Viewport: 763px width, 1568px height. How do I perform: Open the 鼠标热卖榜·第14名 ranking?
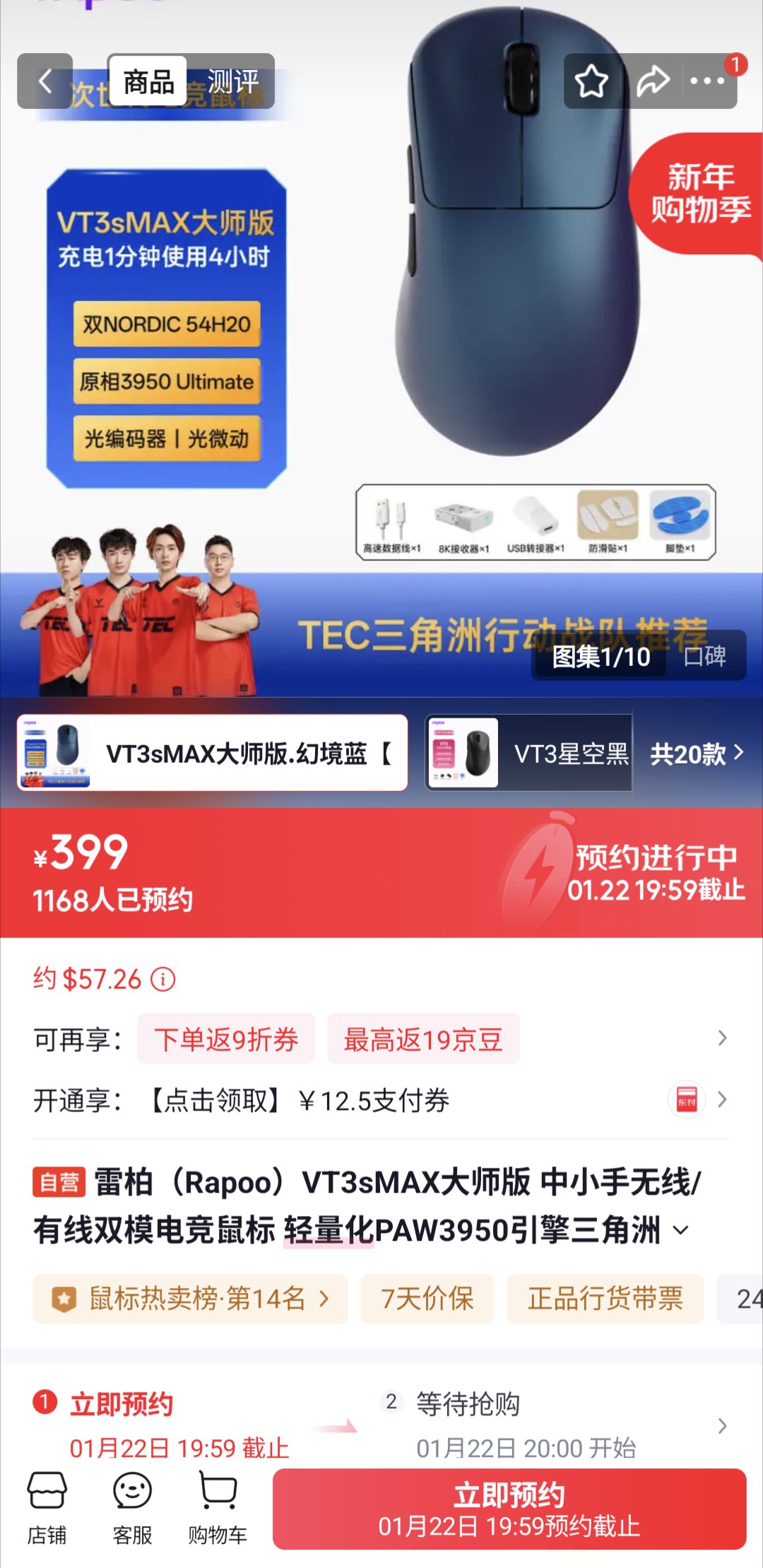coord(190,1299)
